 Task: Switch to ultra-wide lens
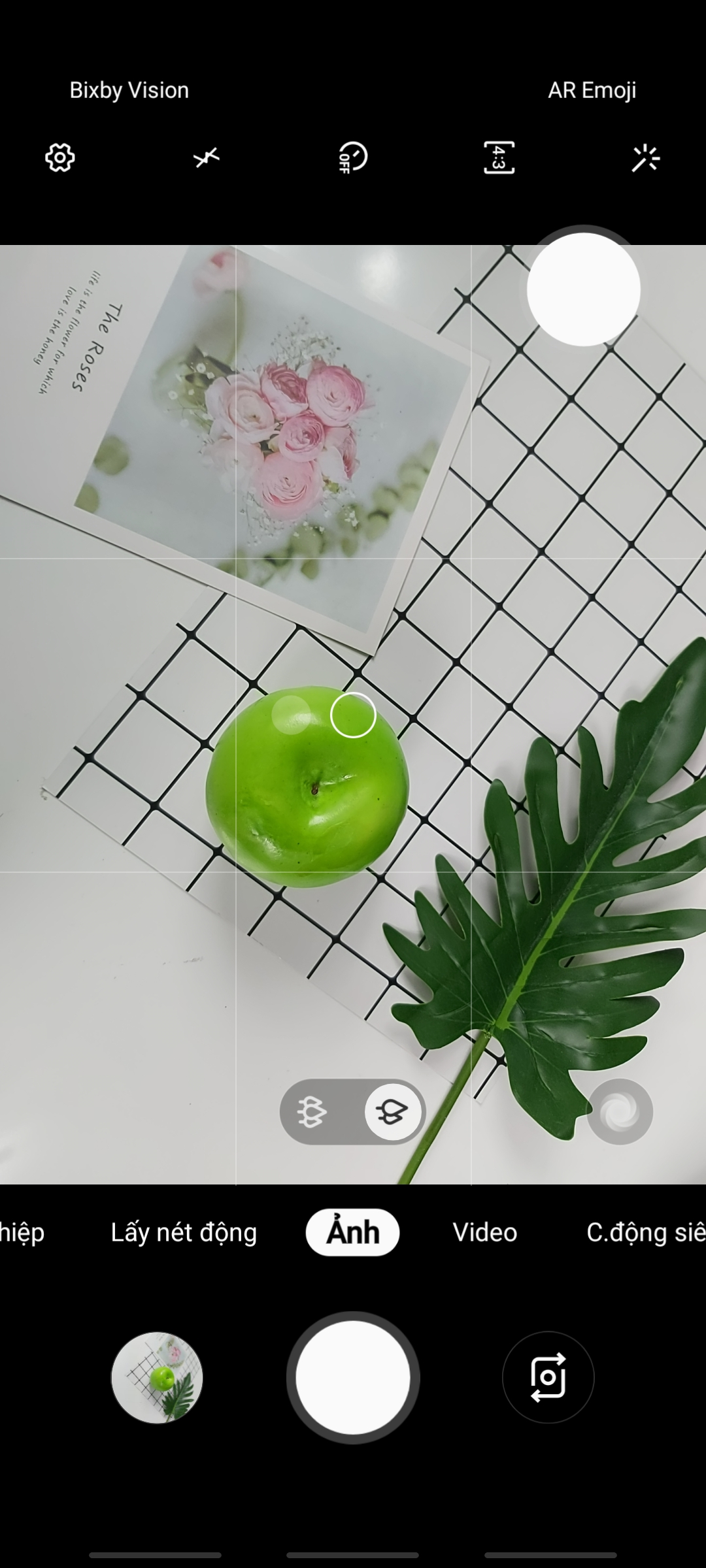[x=312, y=1112]
